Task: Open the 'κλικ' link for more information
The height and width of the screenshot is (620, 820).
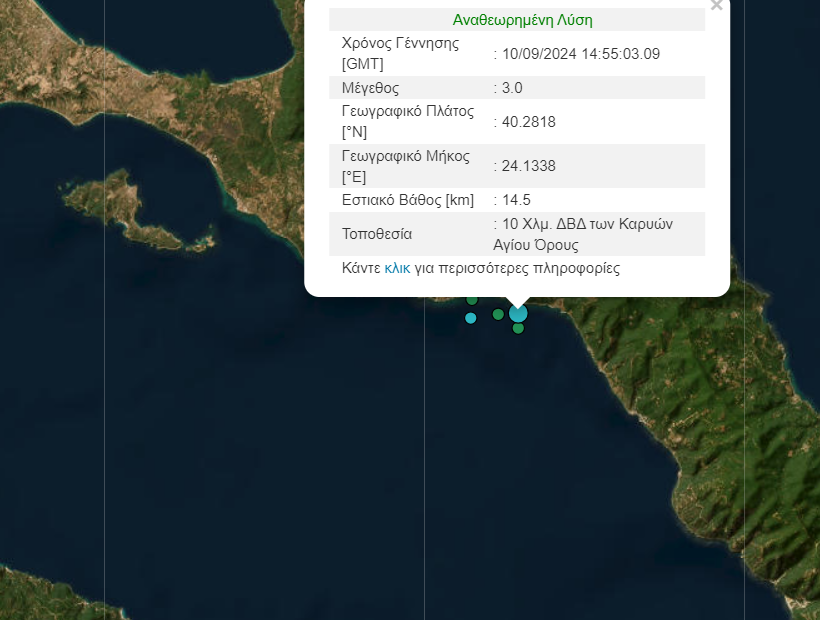Action: coord(397,268)
